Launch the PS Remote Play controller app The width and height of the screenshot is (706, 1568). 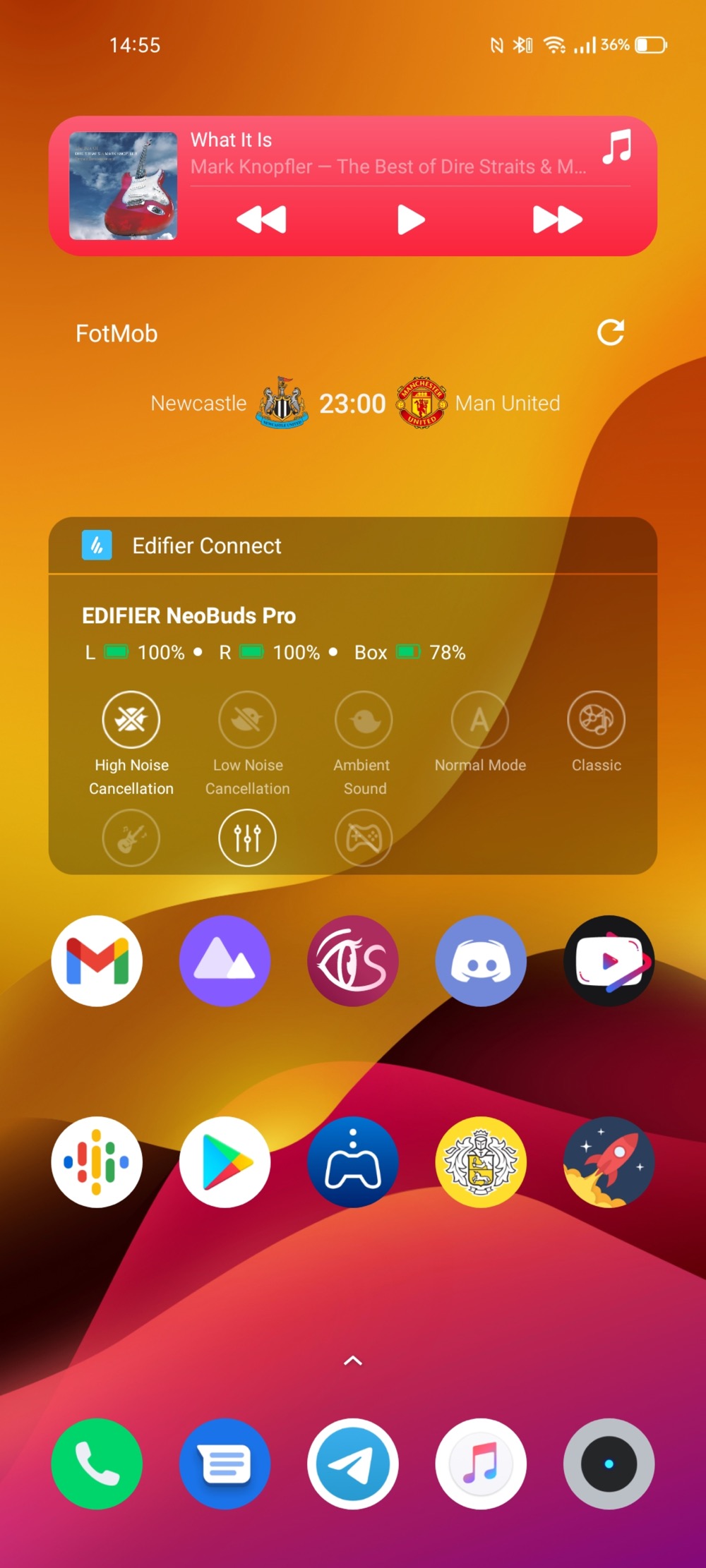point(353,1162)
